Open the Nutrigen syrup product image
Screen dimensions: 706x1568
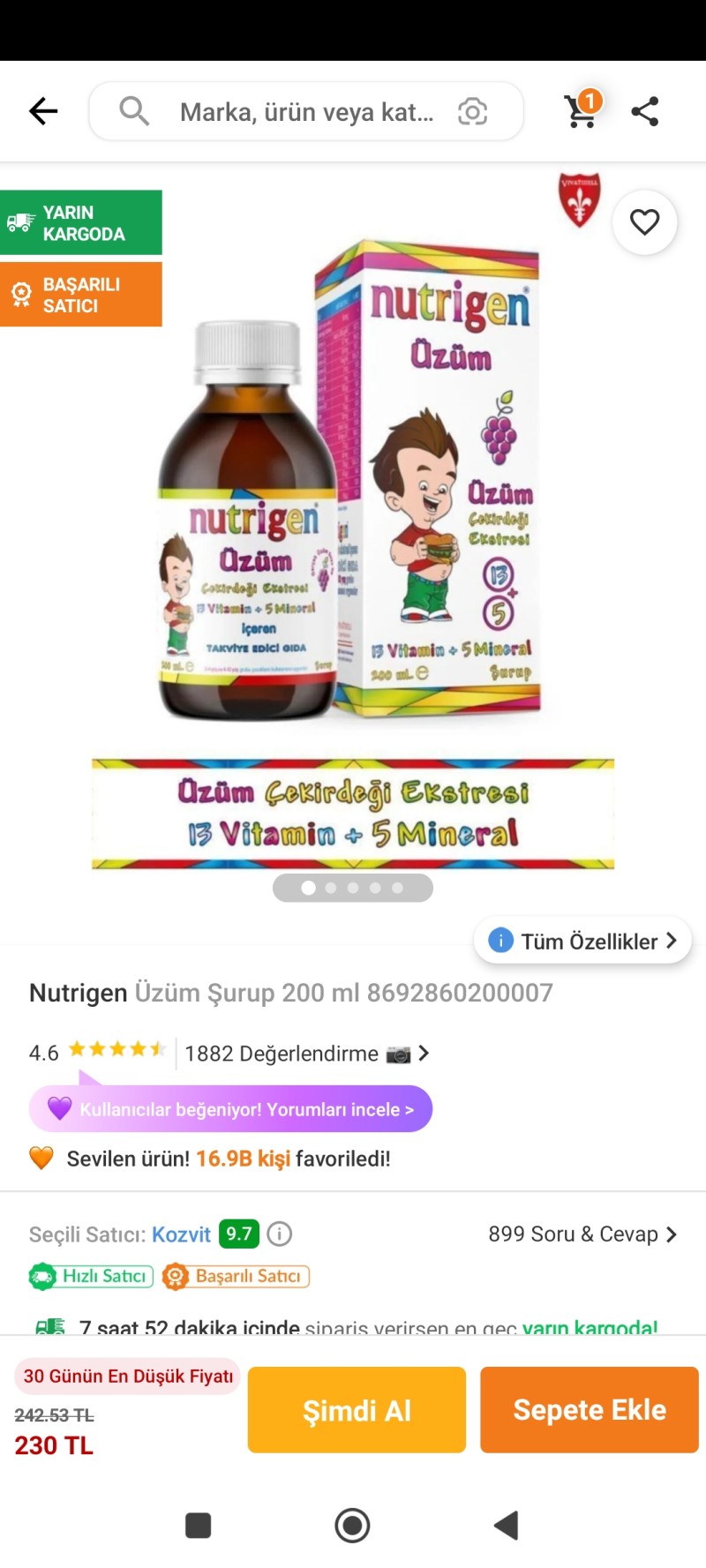(x=353, y=494)
